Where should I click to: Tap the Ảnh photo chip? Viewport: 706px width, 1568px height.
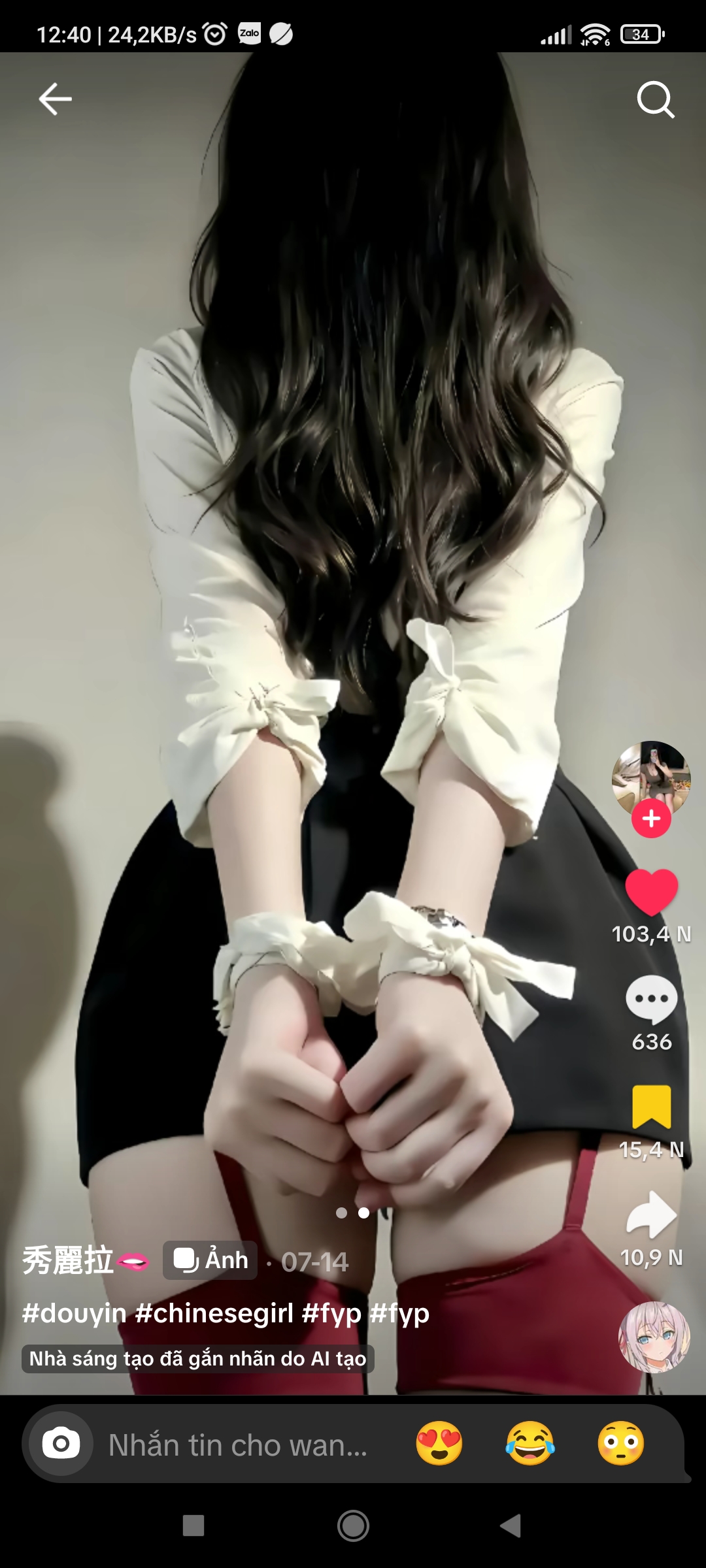point(210,1260)
